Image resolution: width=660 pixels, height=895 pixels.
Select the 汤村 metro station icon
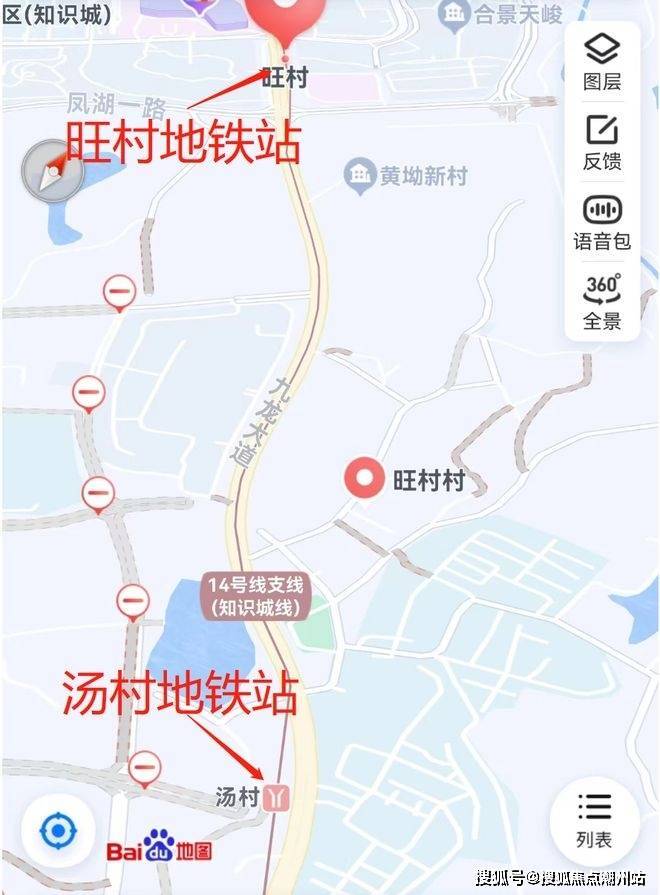pyautogui.click(x=277, y=797)
